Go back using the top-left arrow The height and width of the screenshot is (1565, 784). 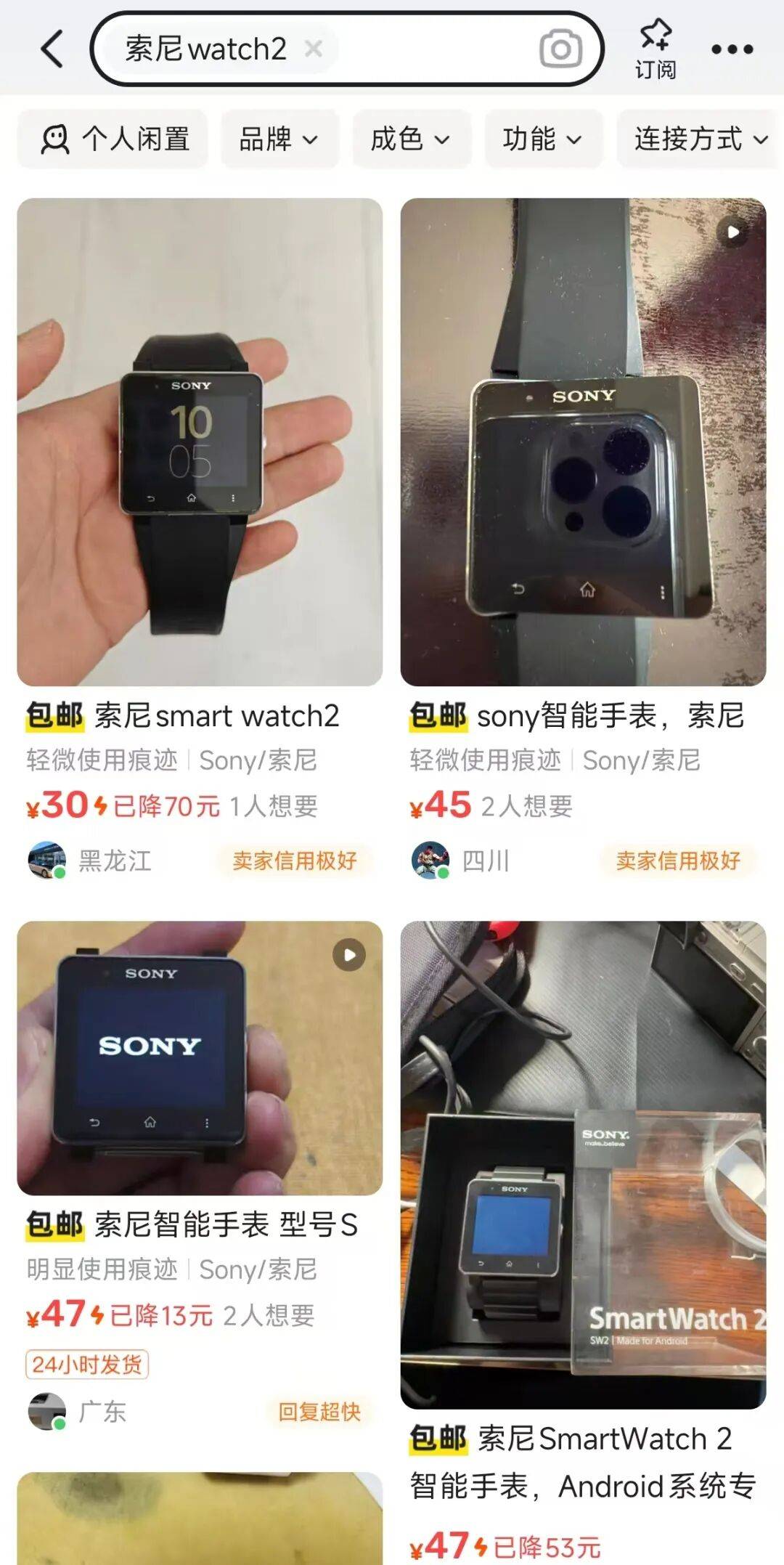(52, 49)
